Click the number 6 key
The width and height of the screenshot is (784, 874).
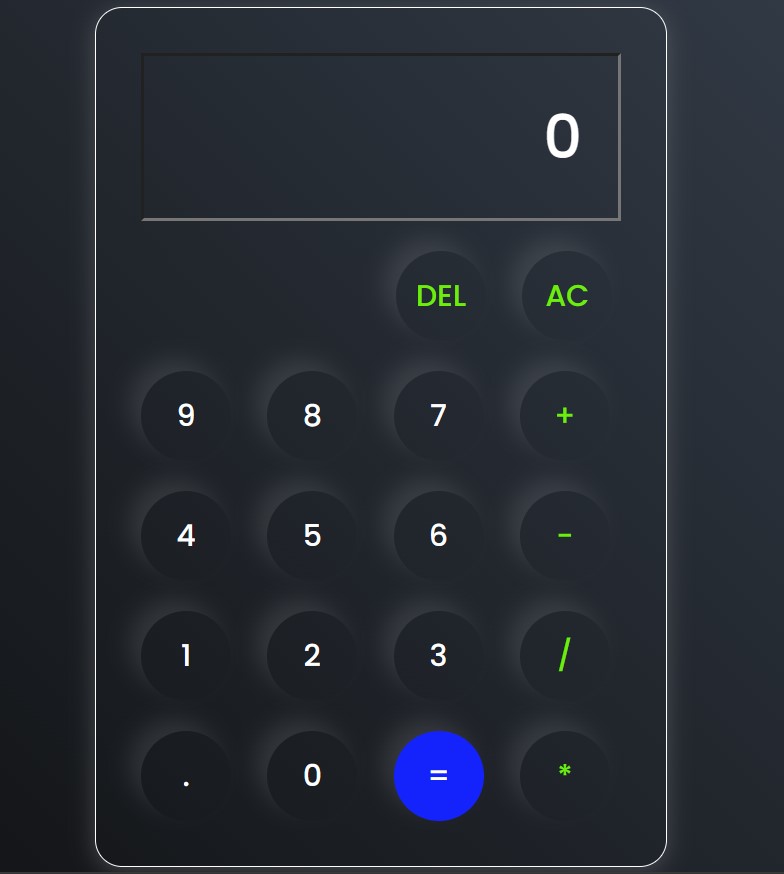coord(438,536)
